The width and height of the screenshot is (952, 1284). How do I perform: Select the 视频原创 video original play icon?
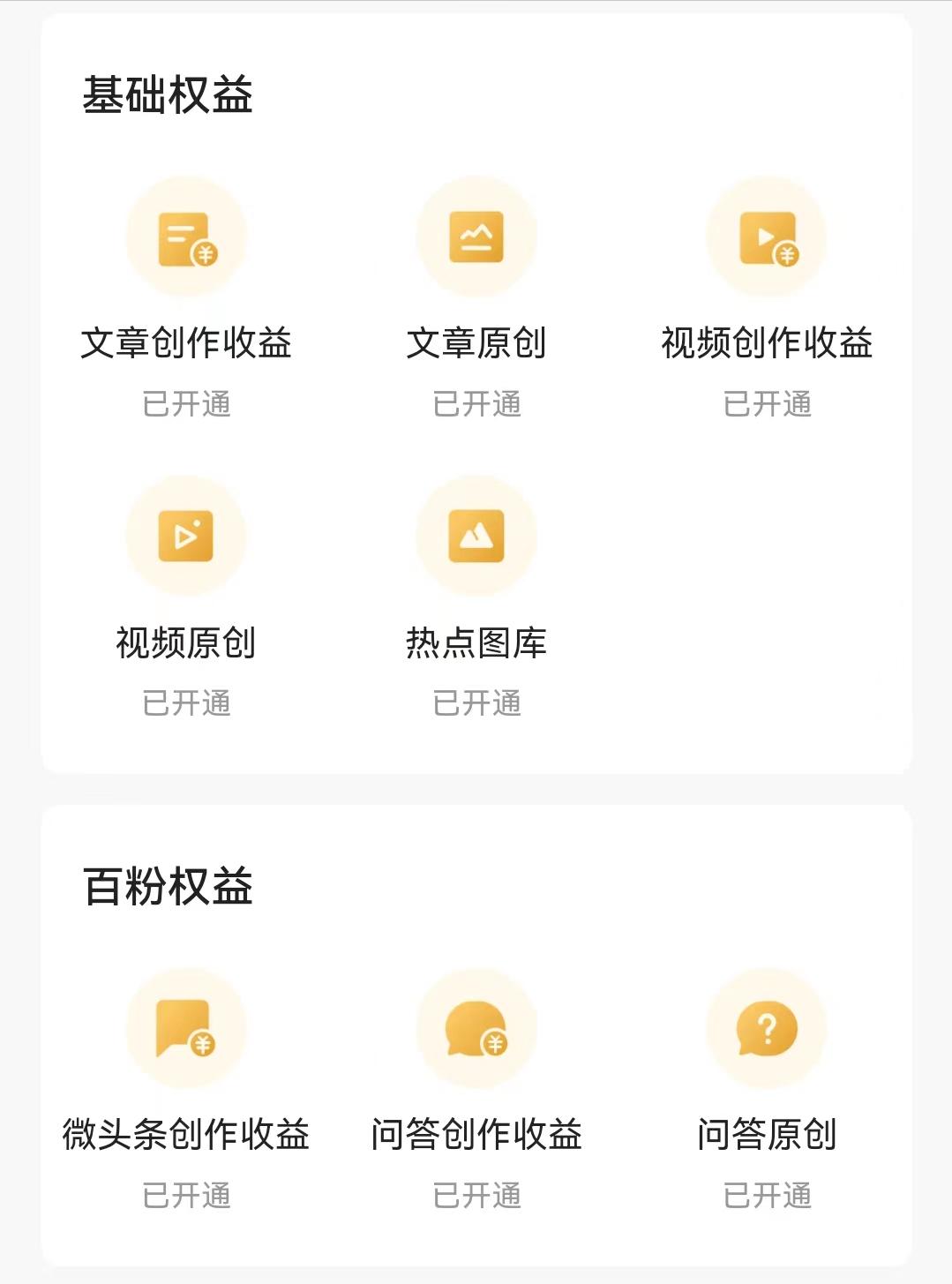coord(185,537)
